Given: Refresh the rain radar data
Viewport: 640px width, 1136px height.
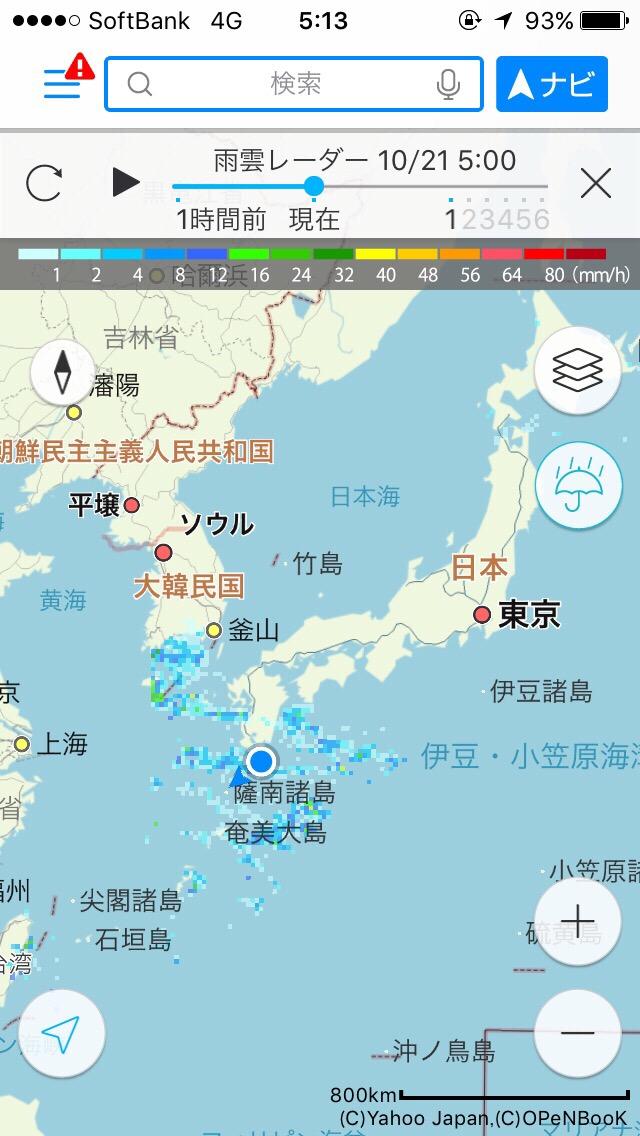Looking at the screenshot, I should tap(45, 183).
